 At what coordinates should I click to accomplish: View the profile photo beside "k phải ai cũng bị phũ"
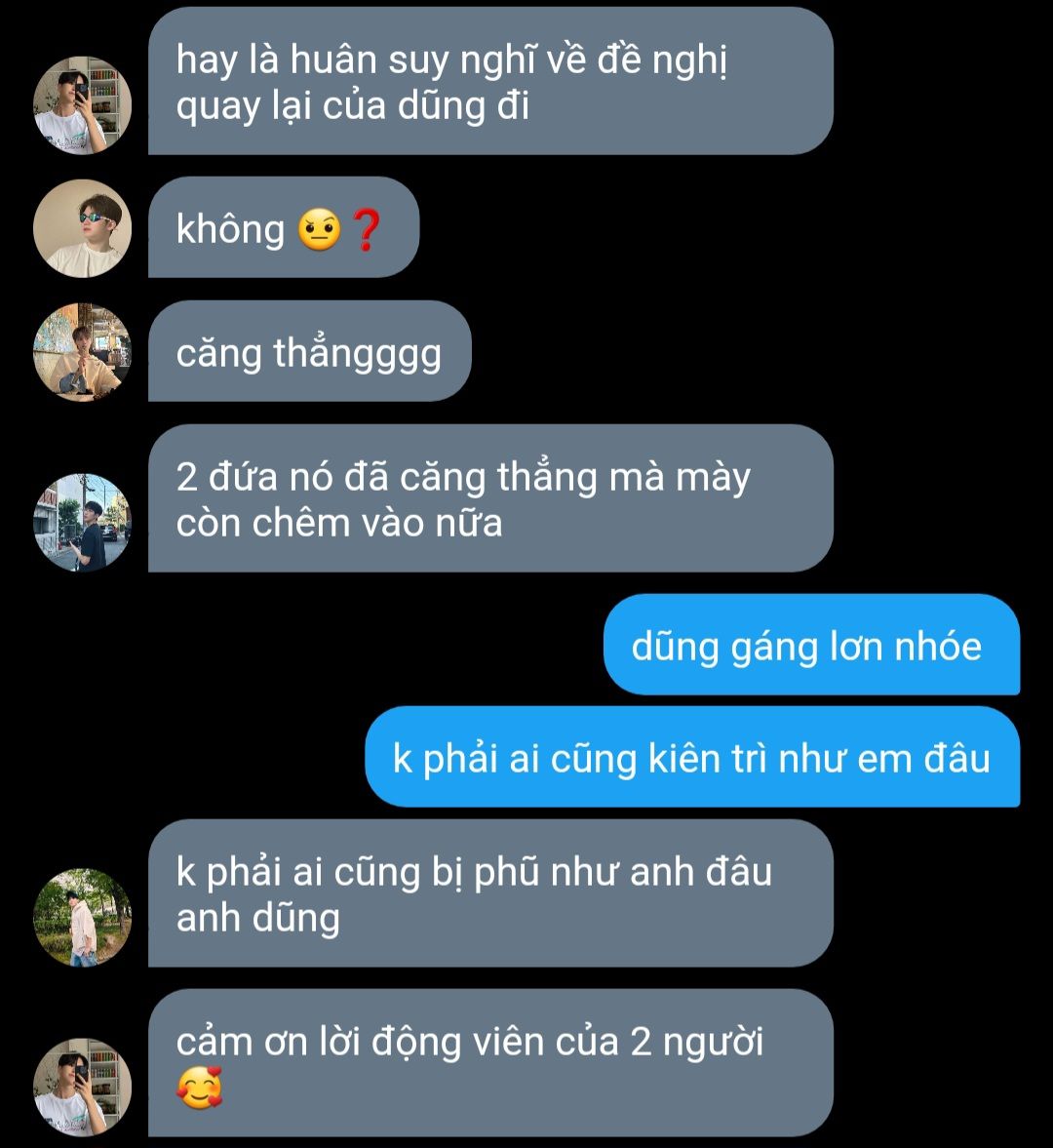83,917
